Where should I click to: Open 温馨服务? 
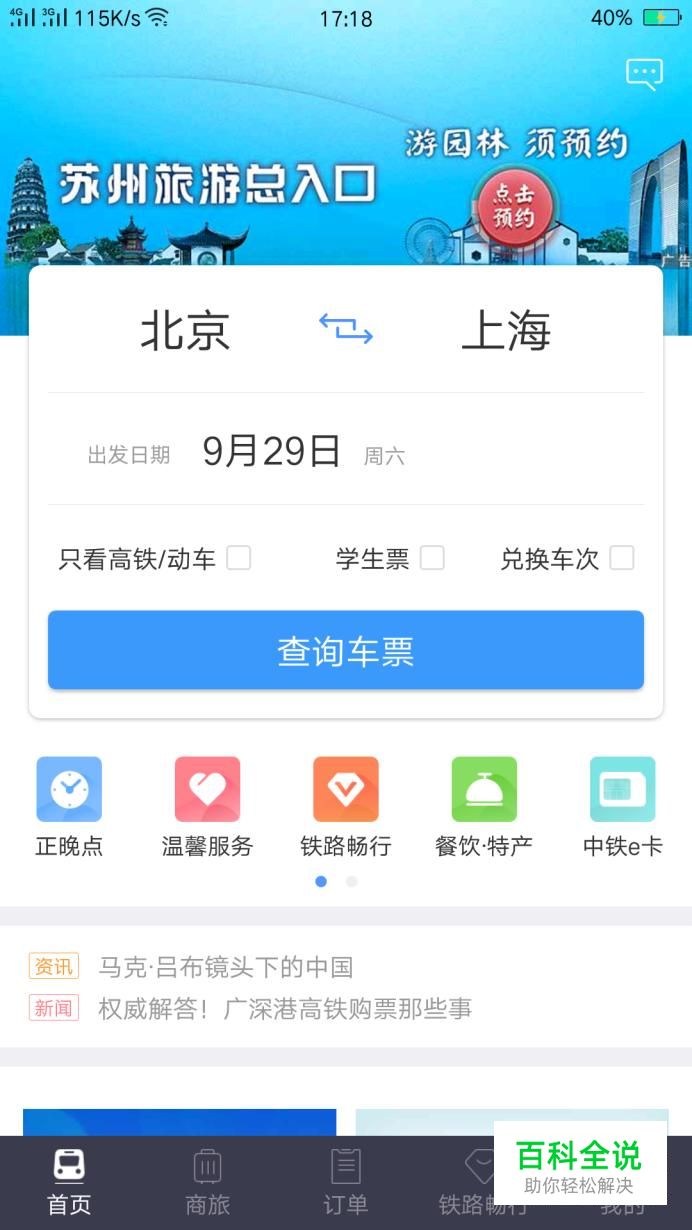point(207,807)
